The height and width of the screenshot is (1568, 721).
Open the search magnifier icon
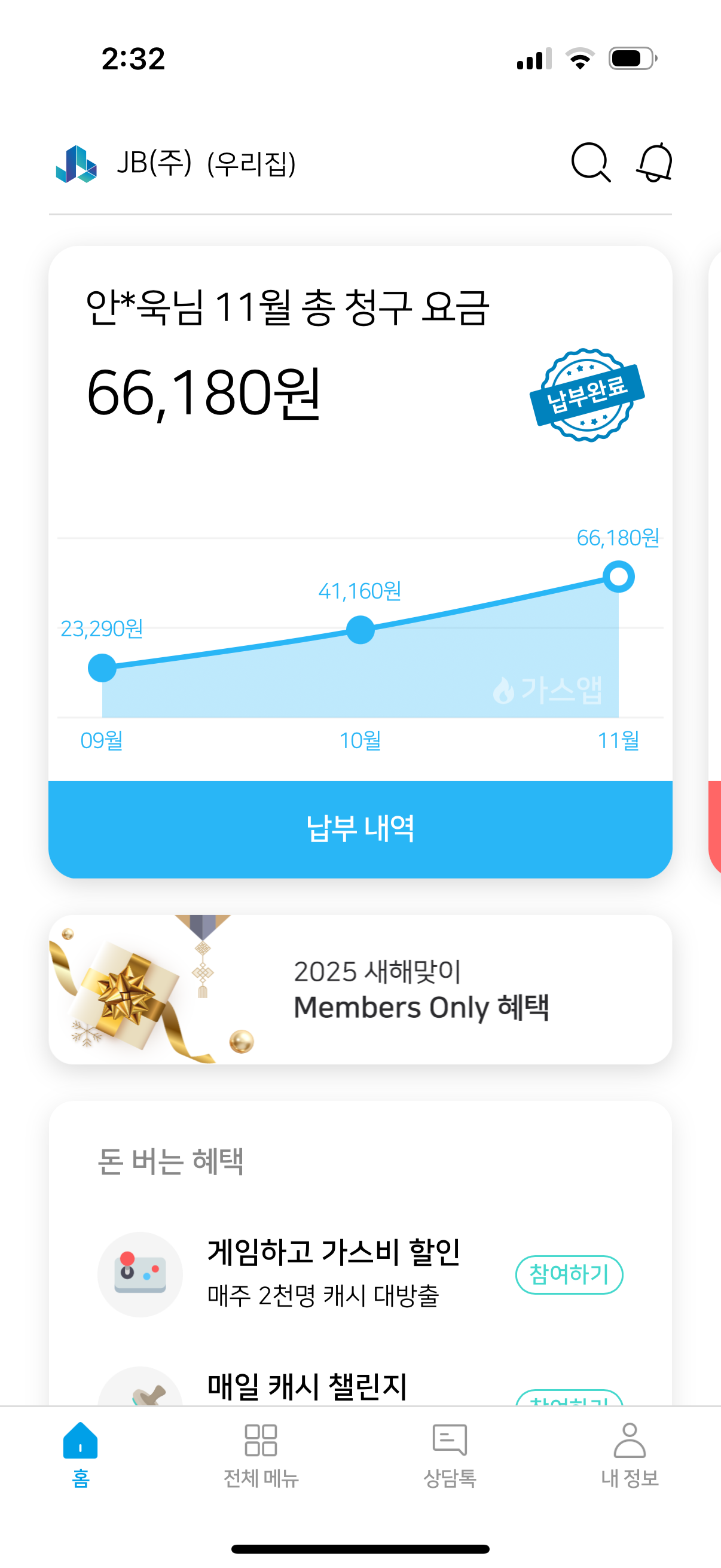tap(590, 163)
